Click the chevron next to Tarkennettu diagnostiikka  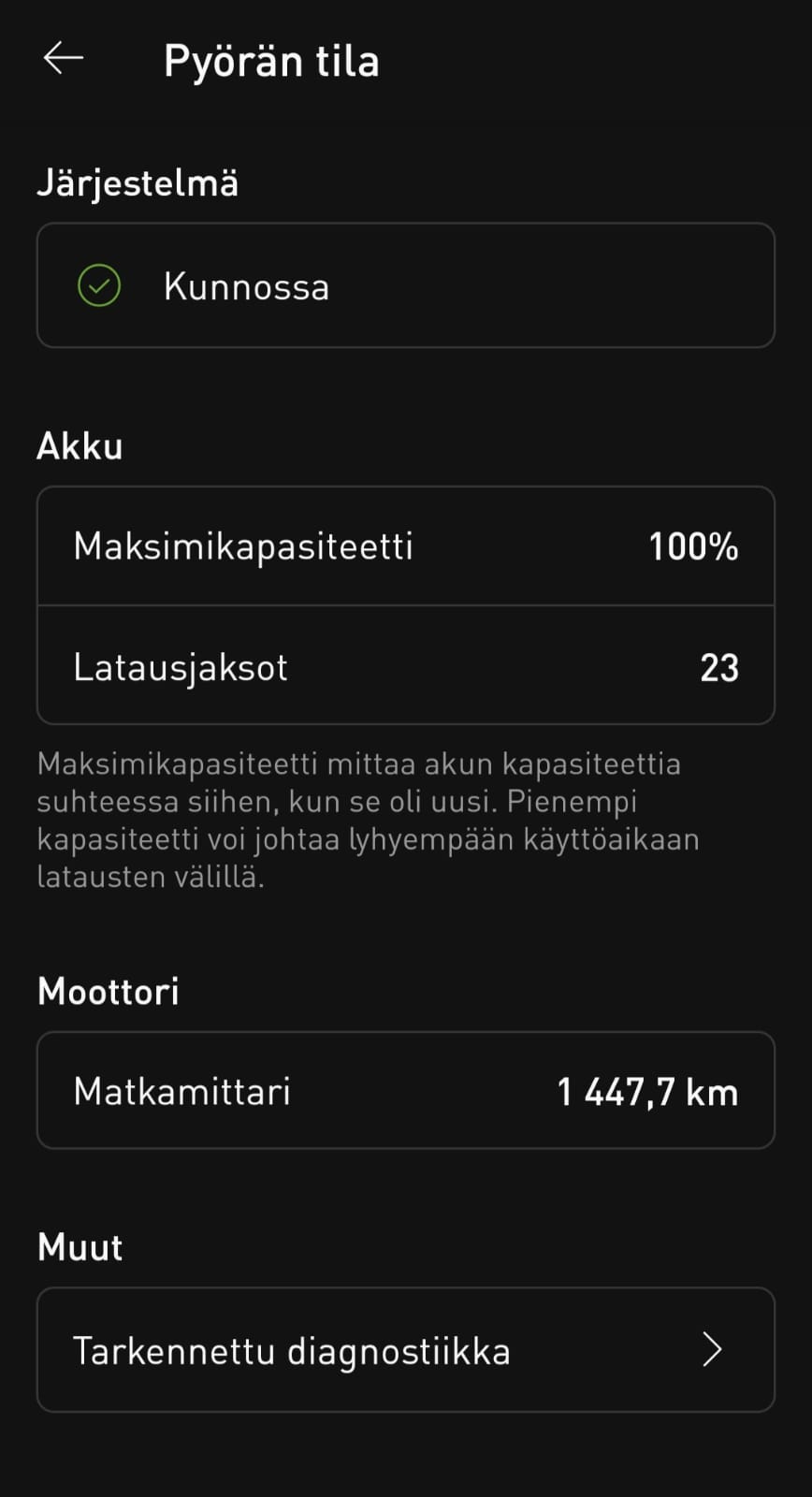click(x=712, y=1349)
